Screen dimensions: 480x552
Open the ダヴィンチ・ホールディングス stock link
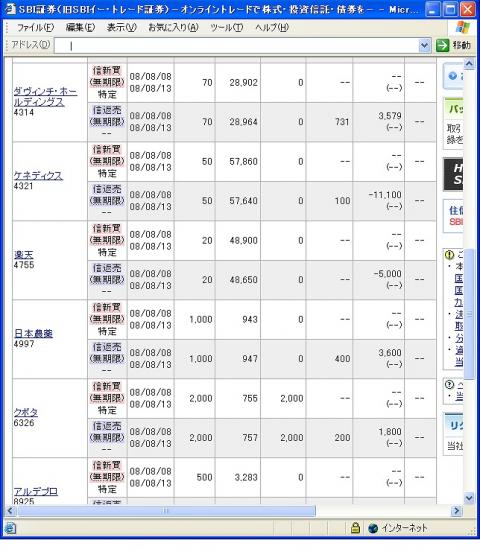point(45,97)
